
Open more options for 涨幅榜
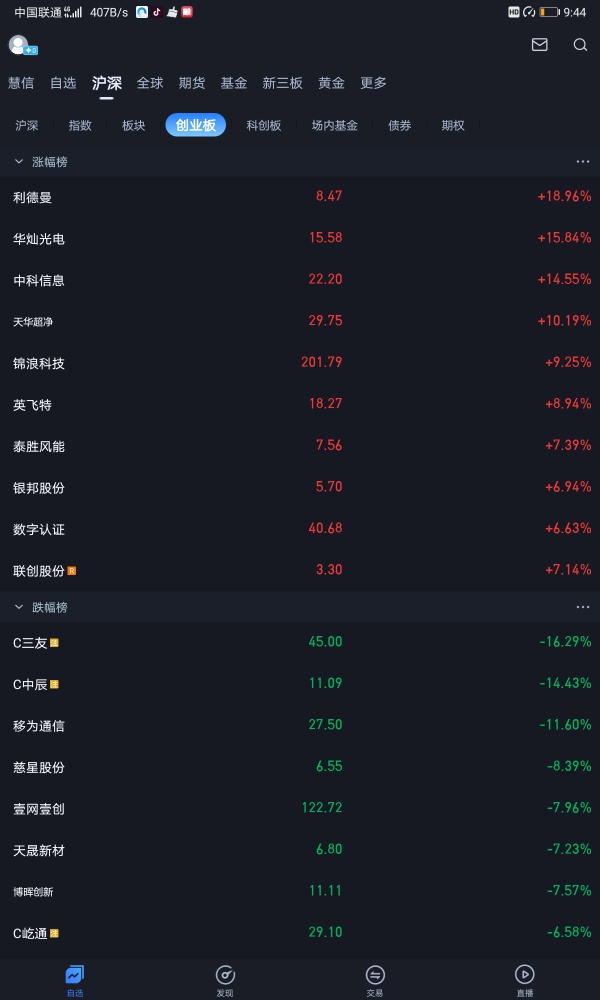(x=583, y=161)
